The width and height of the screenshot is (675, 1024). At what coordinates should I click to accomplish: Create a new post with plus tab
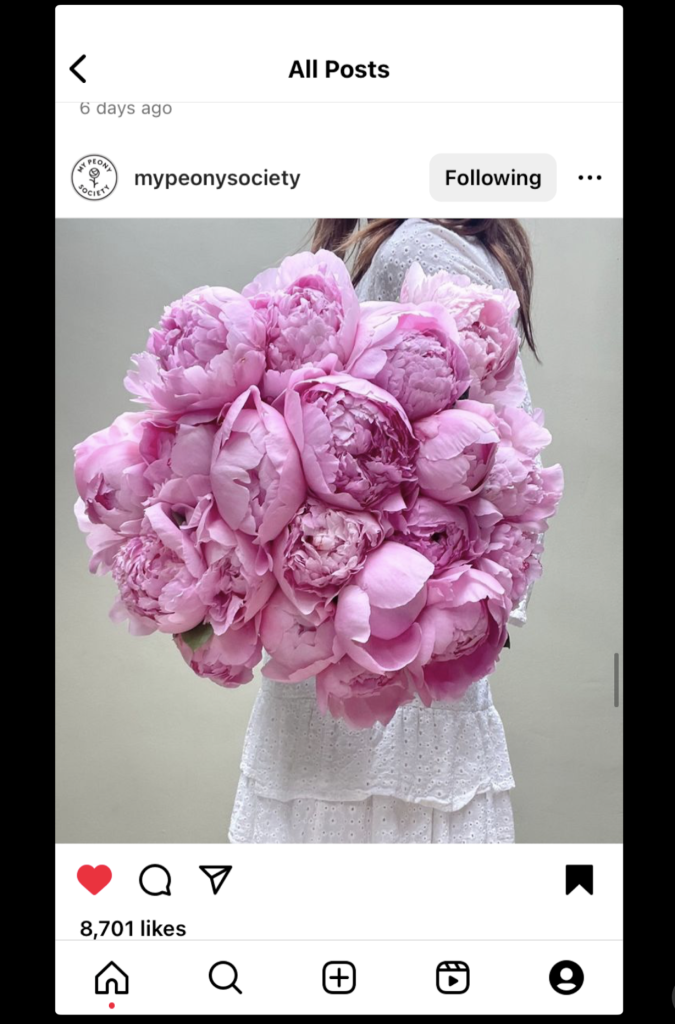point(339,977)
